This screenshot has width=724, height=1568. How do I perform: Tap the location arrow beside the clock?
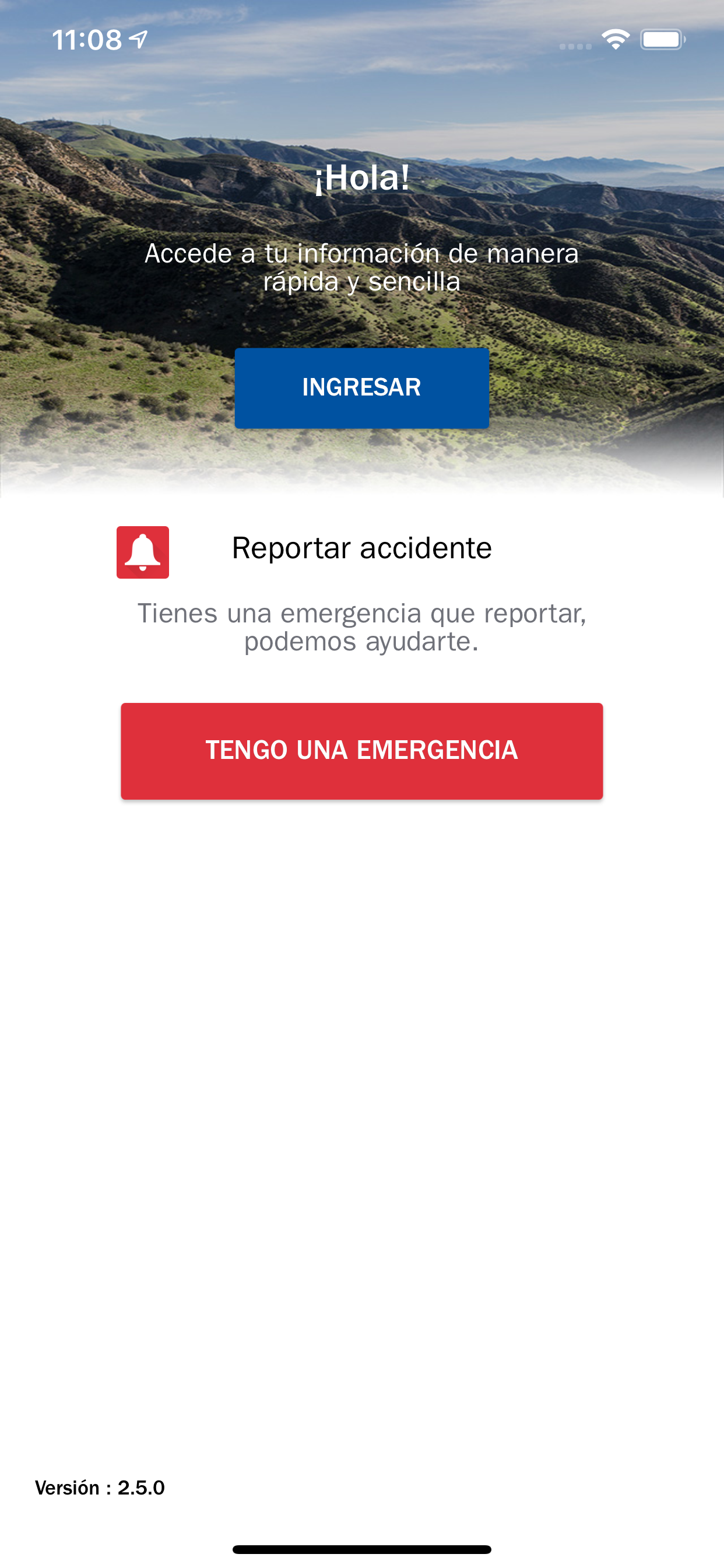tap(139, 38)
